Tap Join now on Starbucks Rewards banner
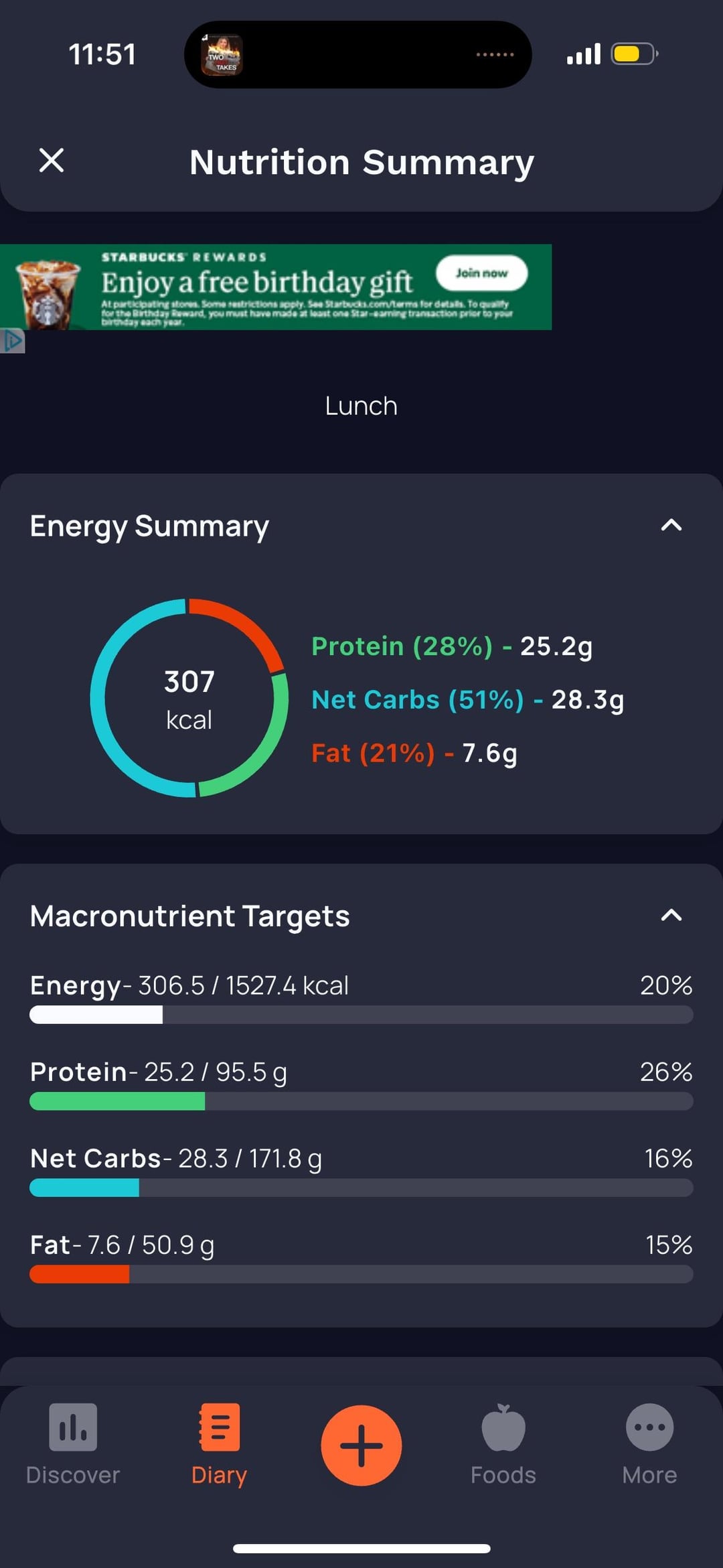Image resolution: width=723 pixels, height=1568 pixels. coord(481,273)
